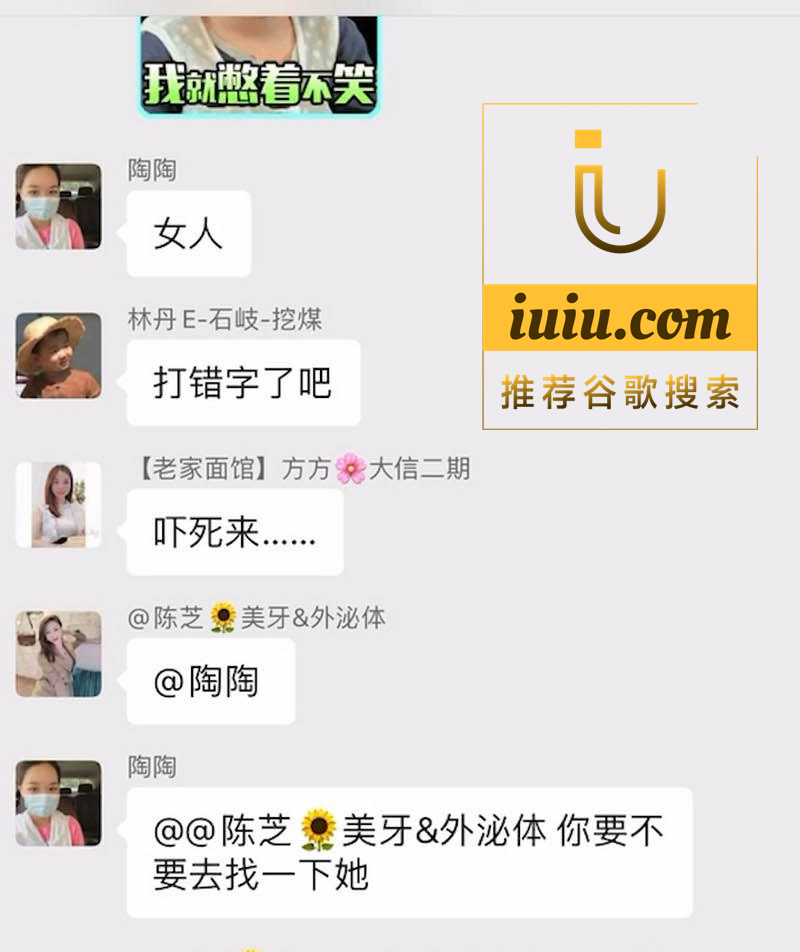
Task: Open 陈芝 美牙&外泌体's avatar
Action: [x=58, y=653]
